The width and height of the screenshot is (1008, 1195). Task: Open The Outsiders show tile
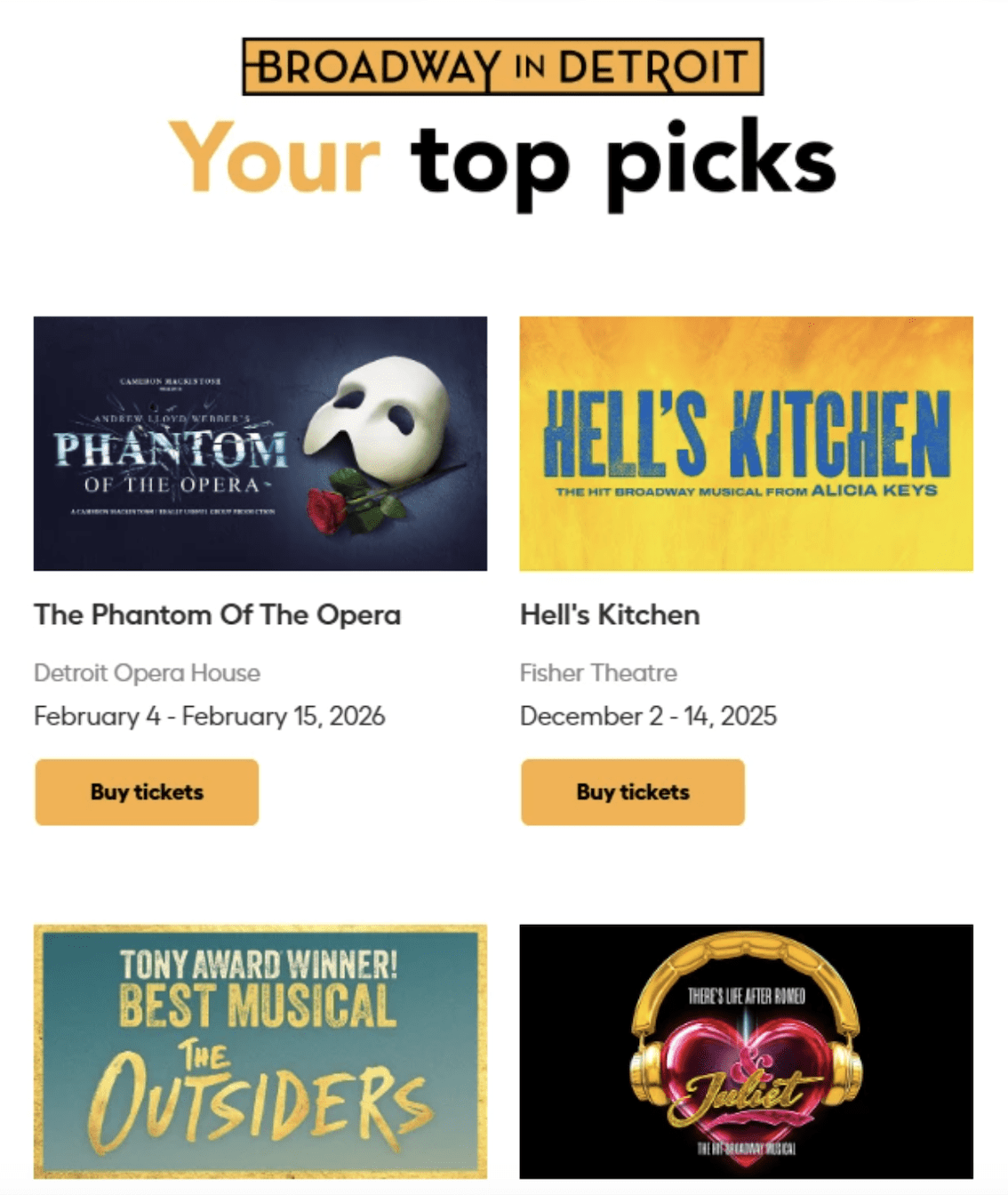[260, 1051]
